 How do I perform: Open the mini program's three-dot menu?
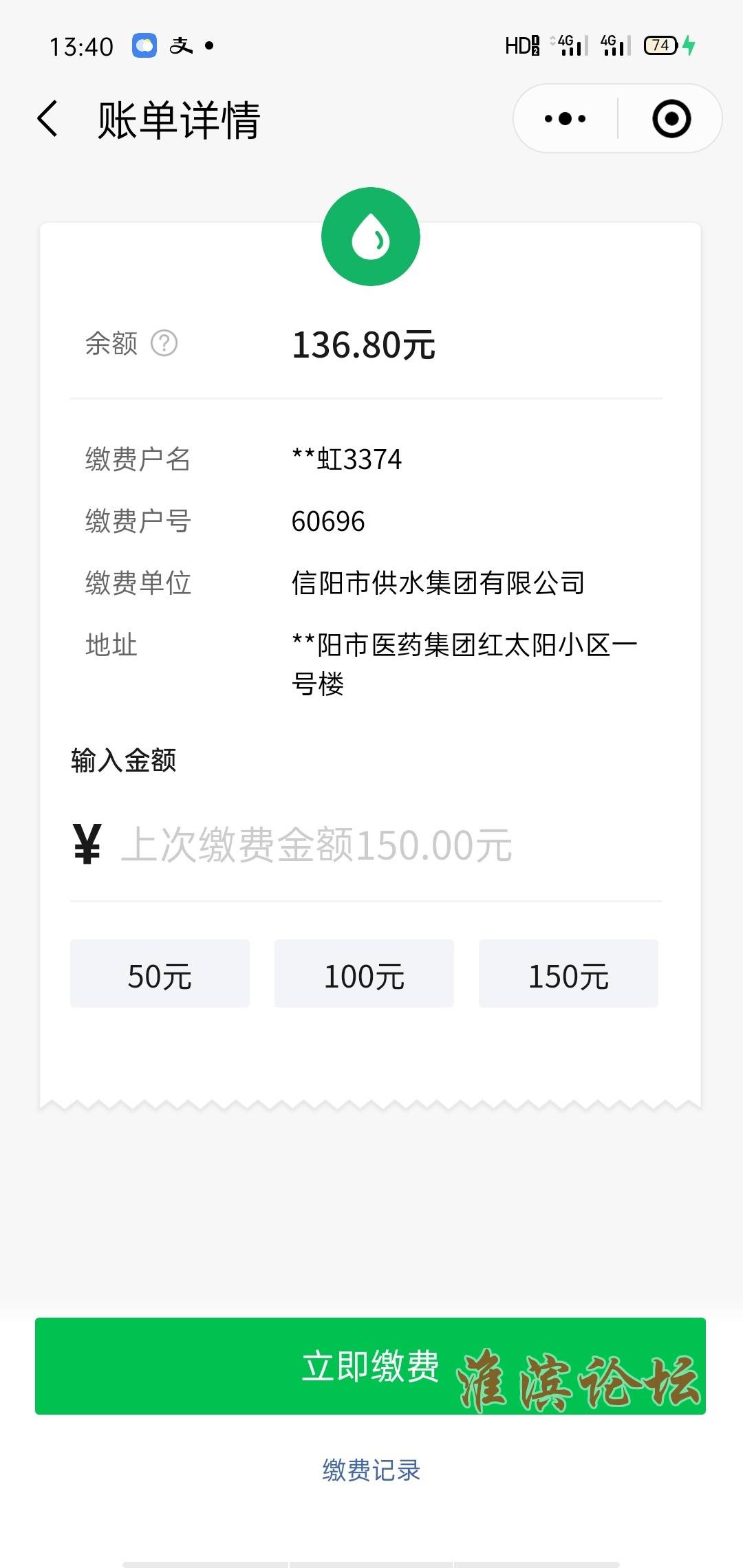tap(565, 119)
